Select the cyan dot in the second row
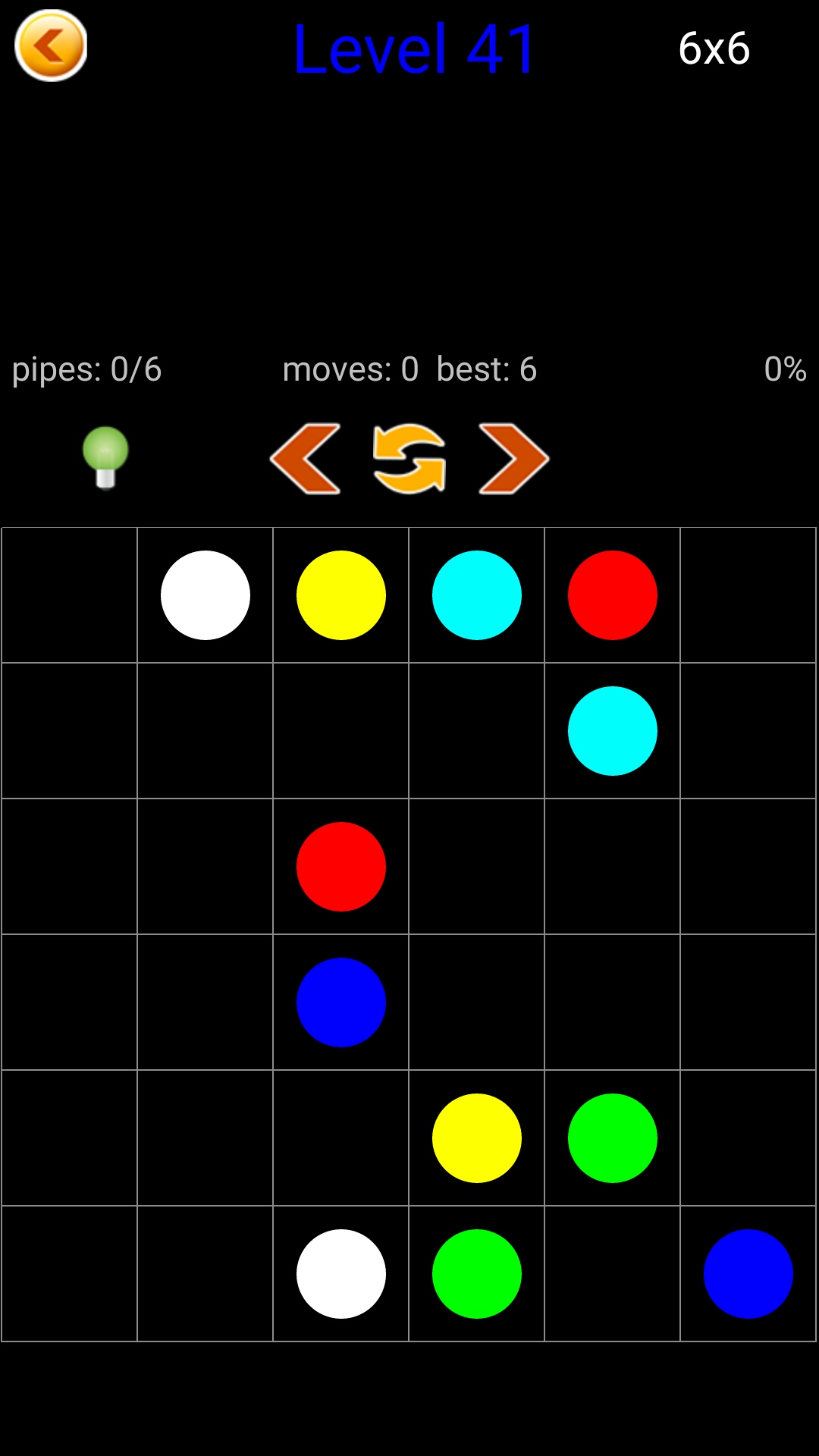This screenshot has height=1456, width=819. tap(613, 731)
